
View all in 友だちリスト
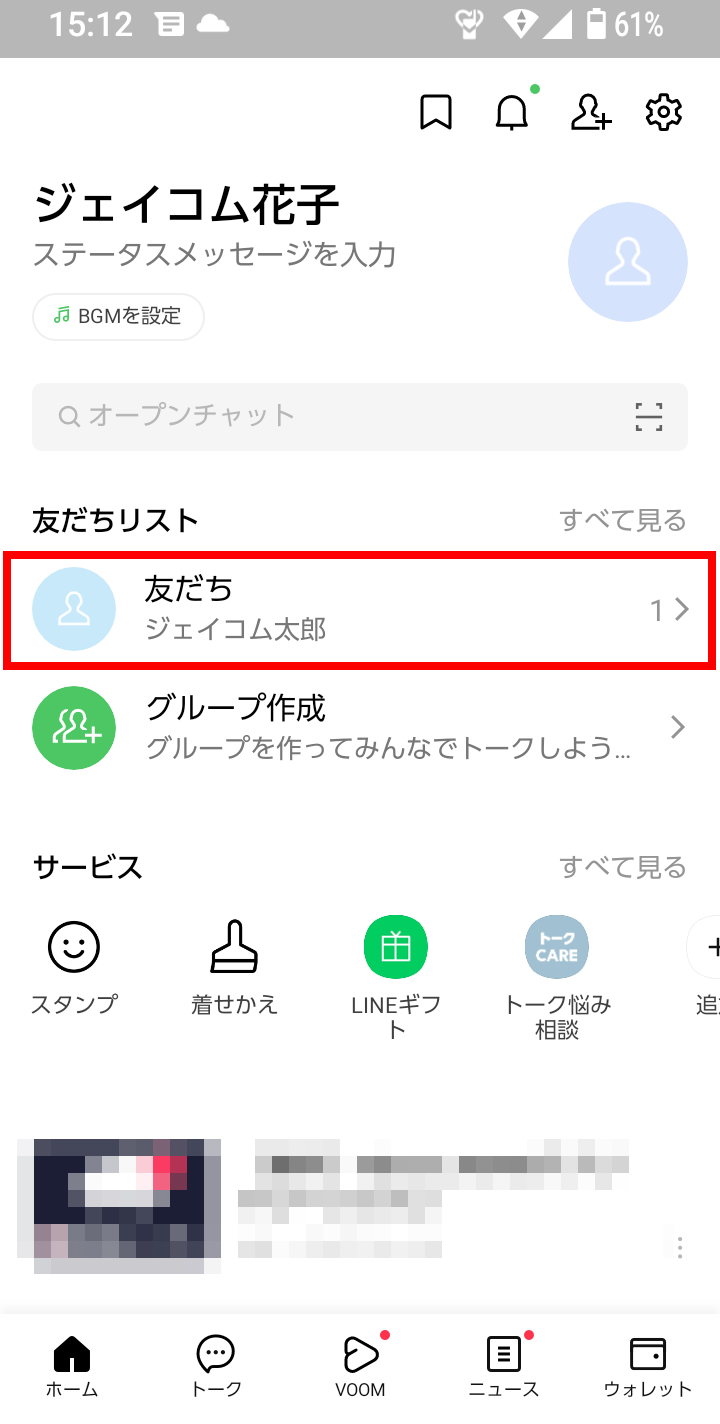pyautogui.click(x=622, y=520)
